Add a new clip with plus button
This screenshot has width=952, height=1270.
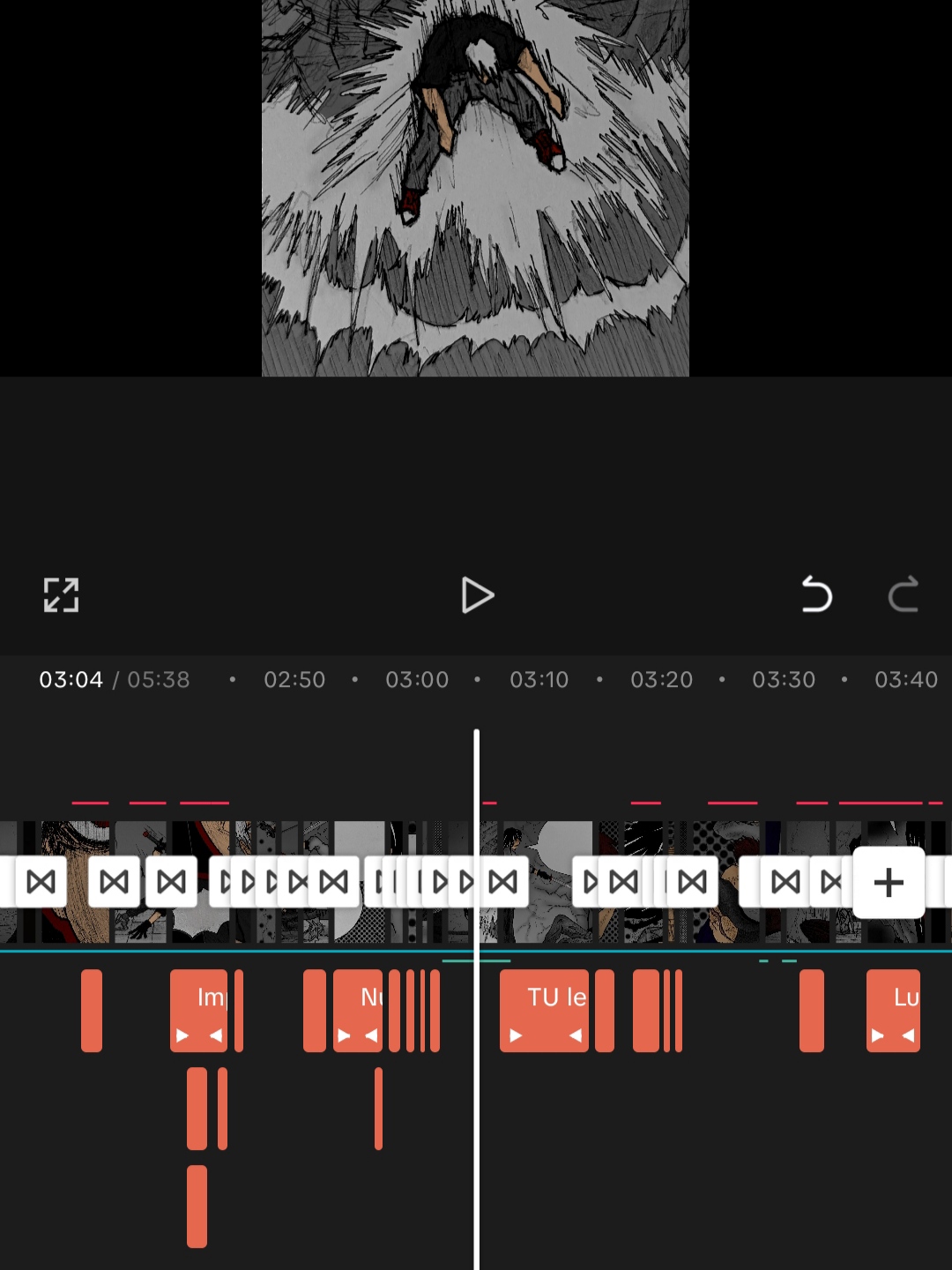pos(889,882)
